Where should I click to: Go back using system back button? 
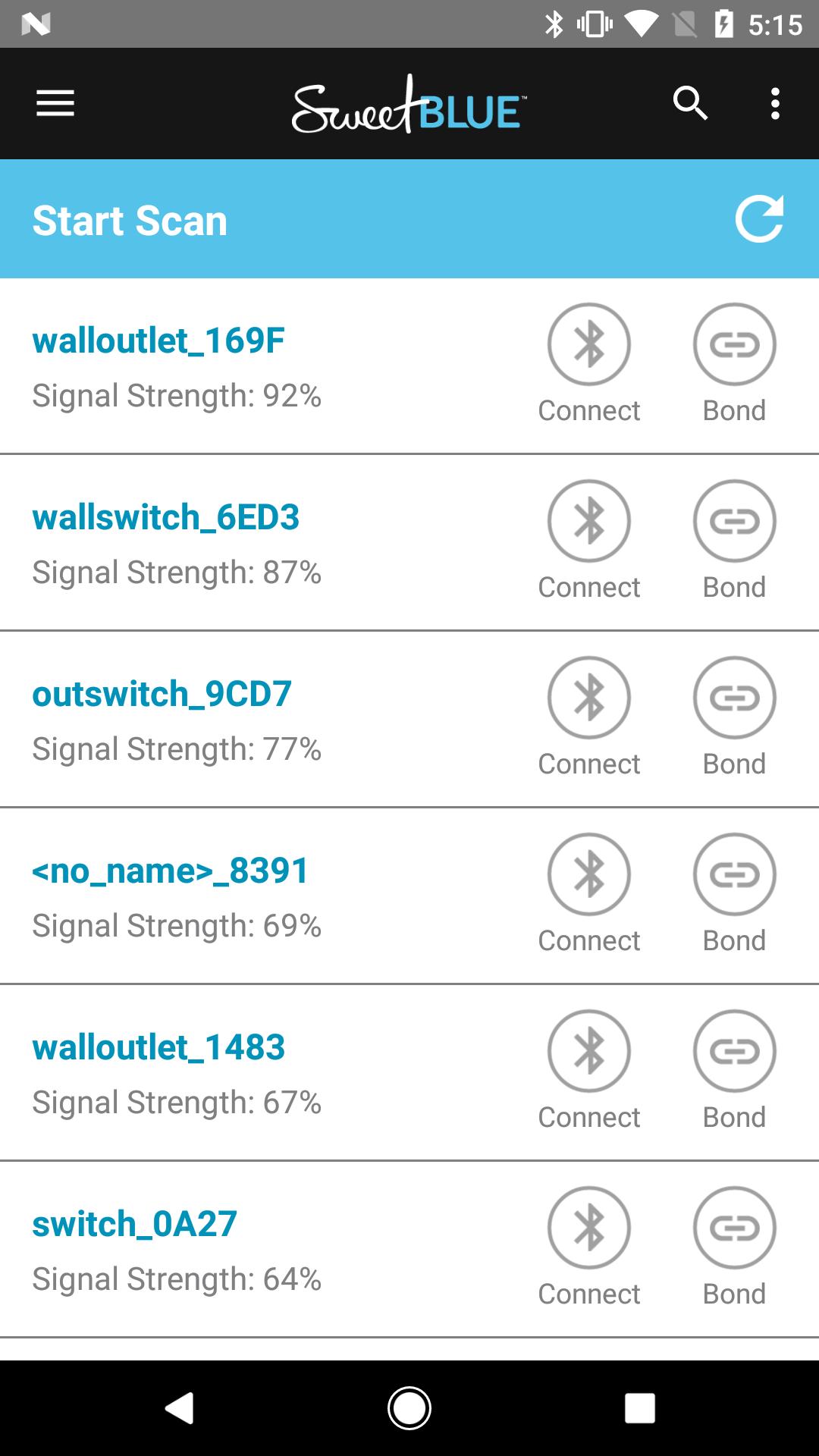180,1408
